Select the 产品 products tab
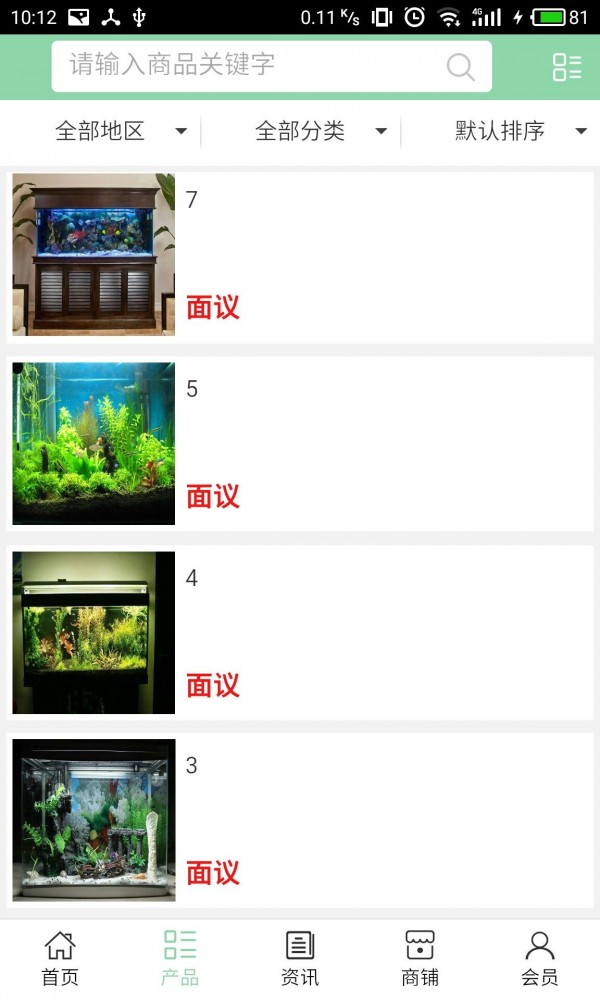Screen dimensions: 600x1000 pyautogui.click(x=180, y=958)
